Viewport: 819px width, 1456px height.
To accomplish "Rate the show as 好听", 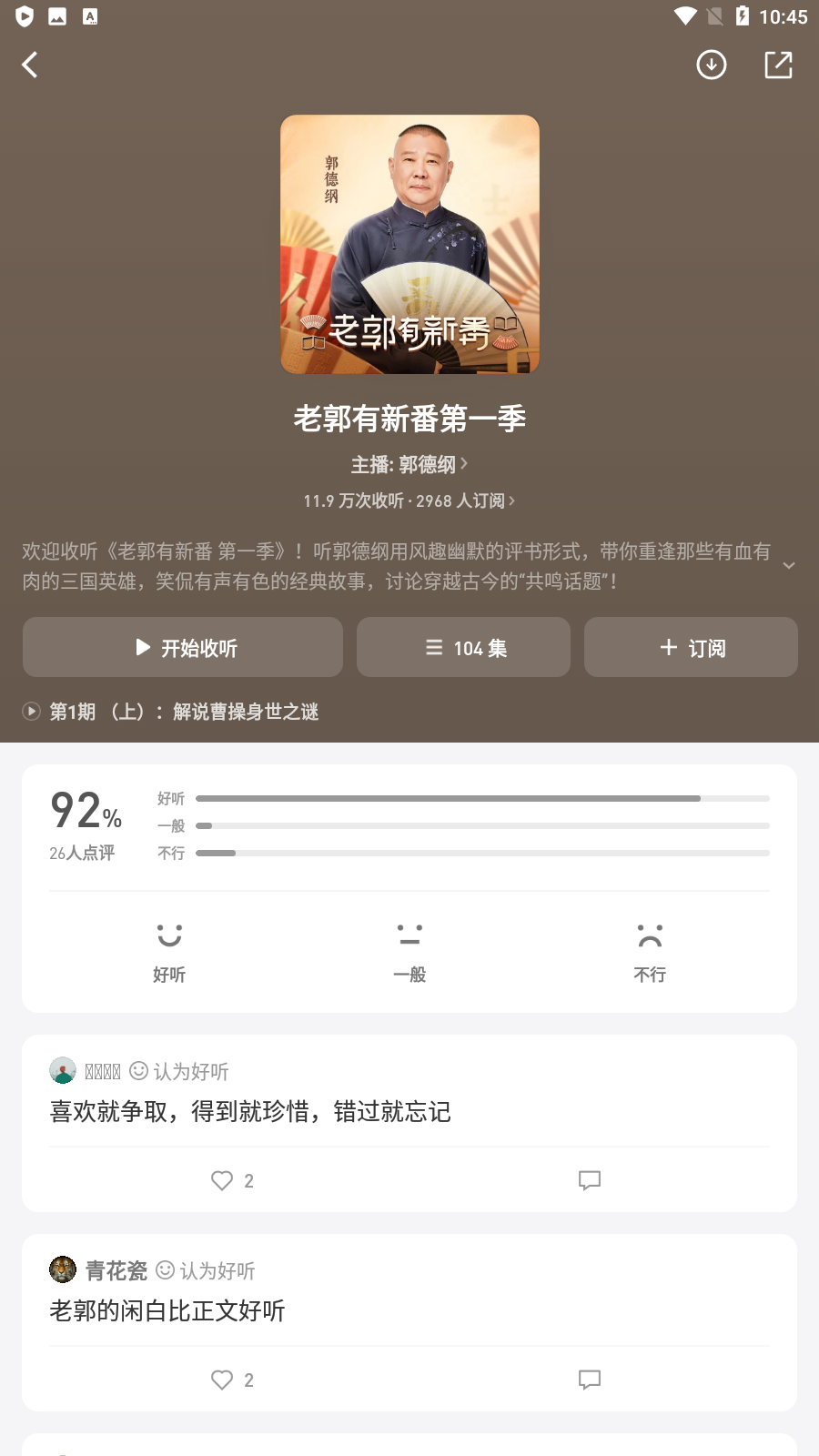I will 169,951.
